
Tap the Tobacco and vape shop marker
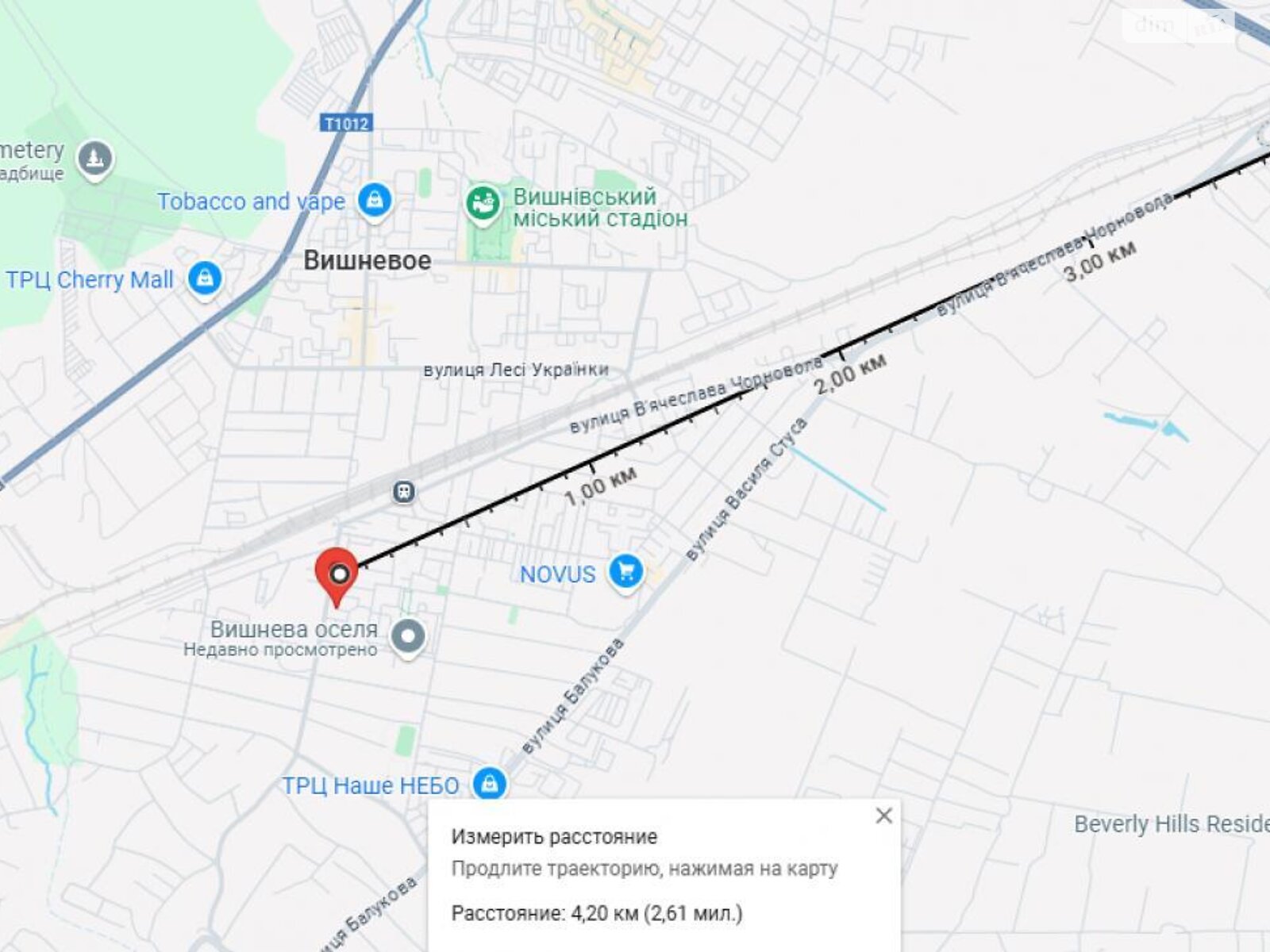point(375,200)
